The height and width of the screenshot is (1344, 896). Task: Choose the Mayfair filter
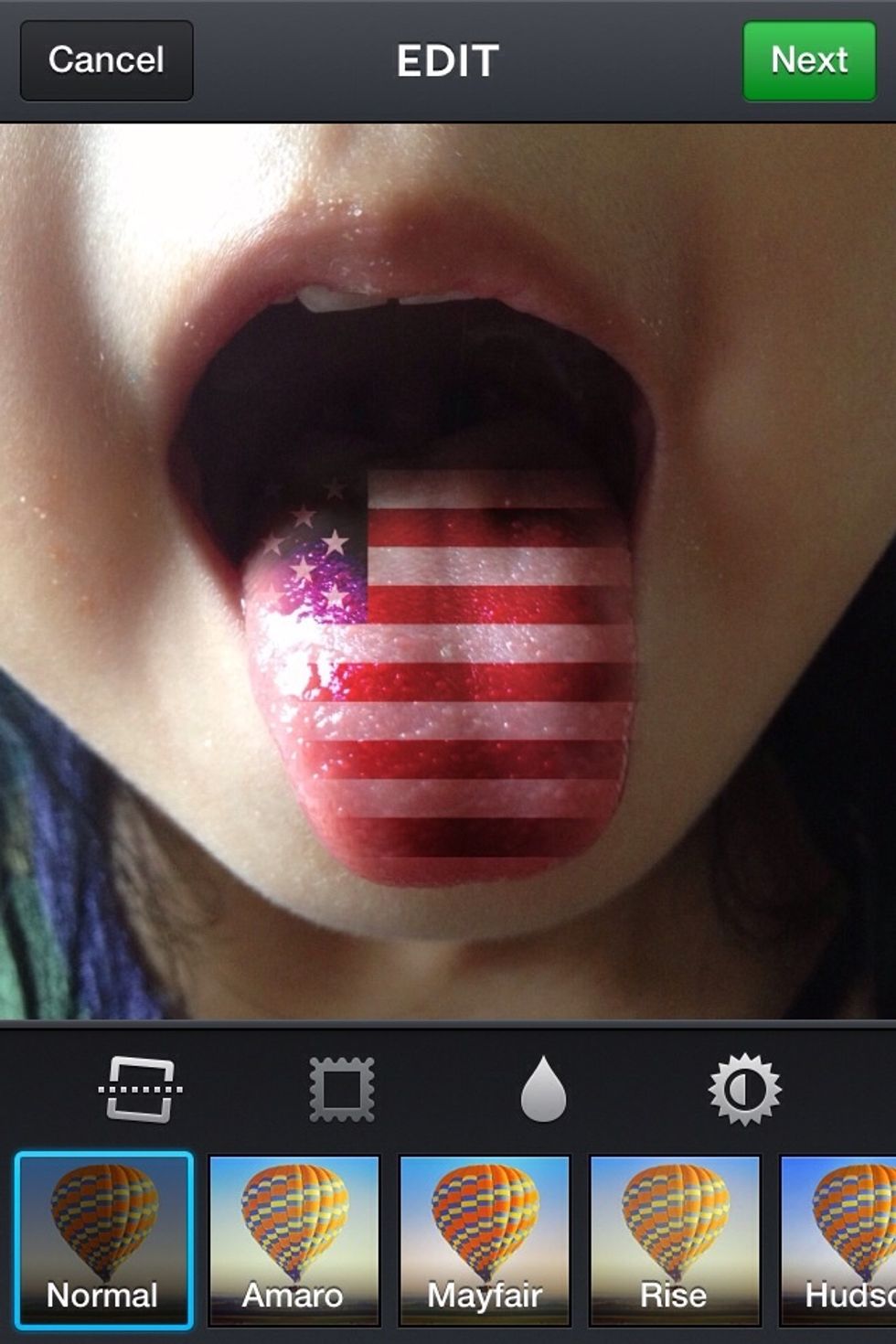485,1240
